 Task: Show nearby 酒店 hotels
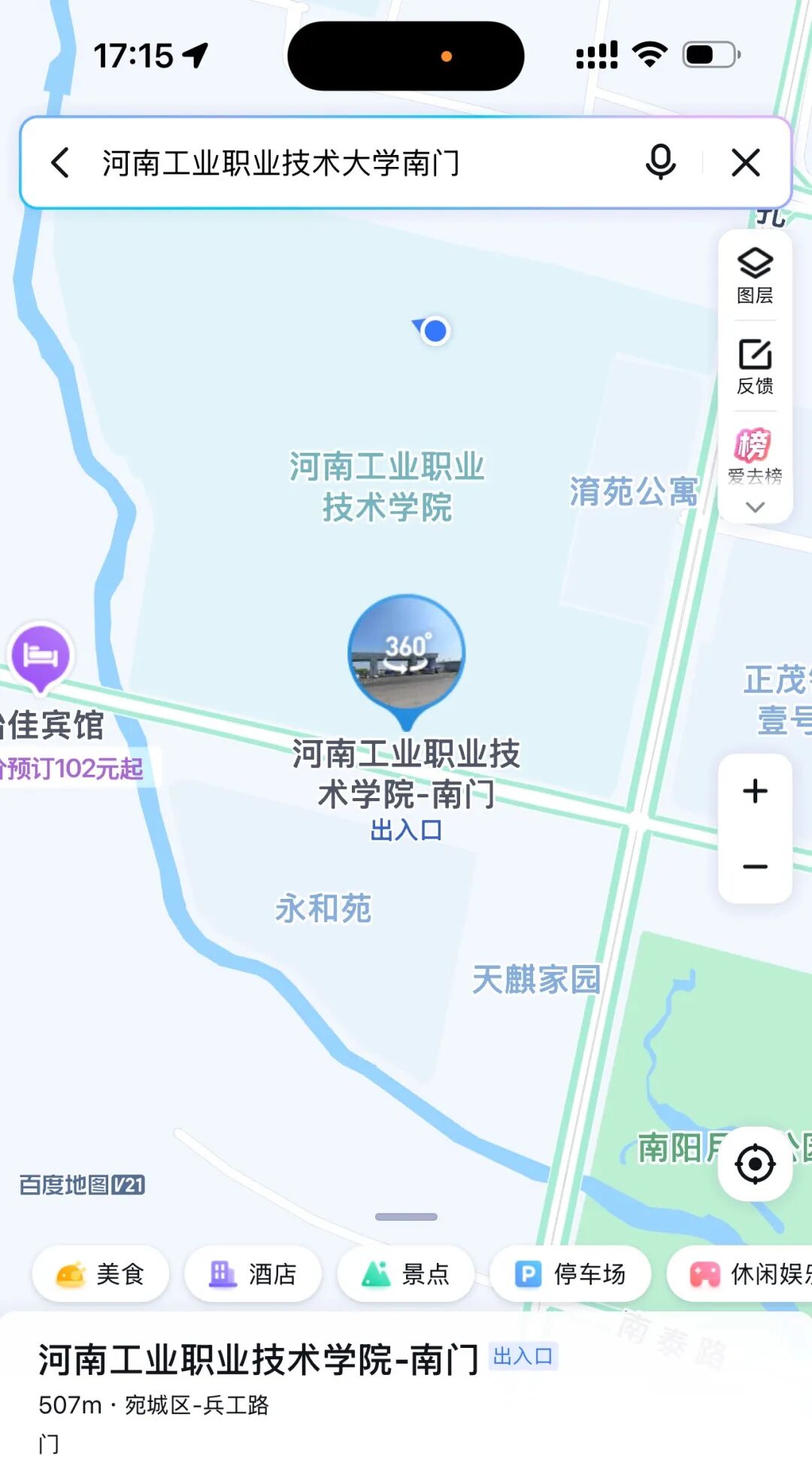(x=253, y=1274)
